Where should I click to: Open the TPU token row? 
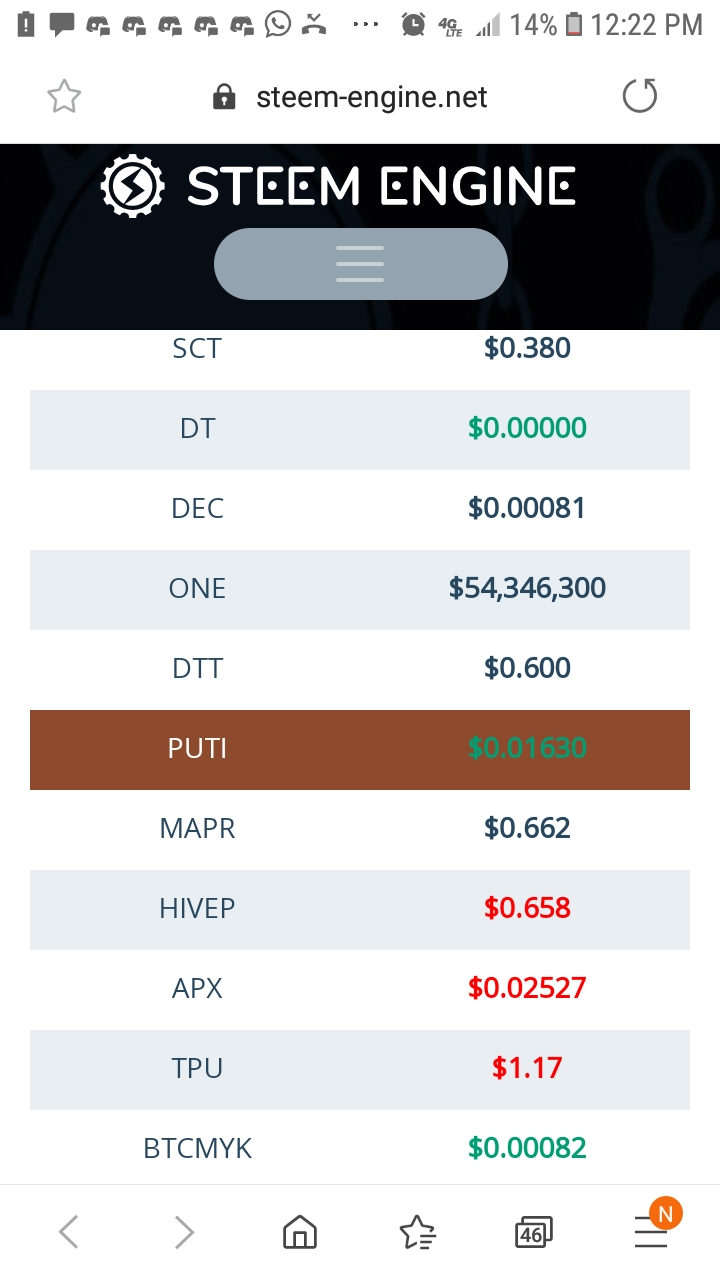360,1070
